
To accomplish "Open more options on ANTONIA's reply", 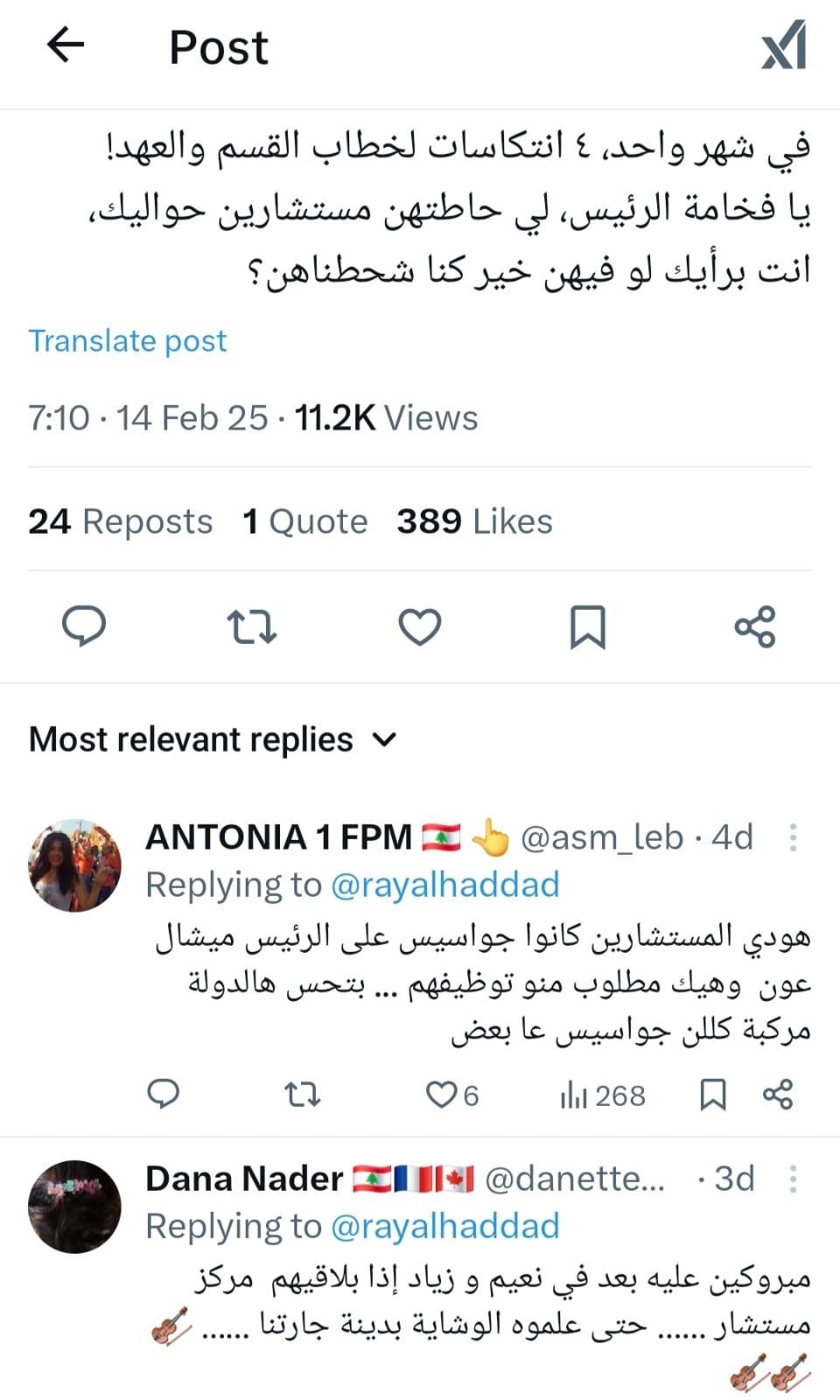I will [x=793, y=837].
